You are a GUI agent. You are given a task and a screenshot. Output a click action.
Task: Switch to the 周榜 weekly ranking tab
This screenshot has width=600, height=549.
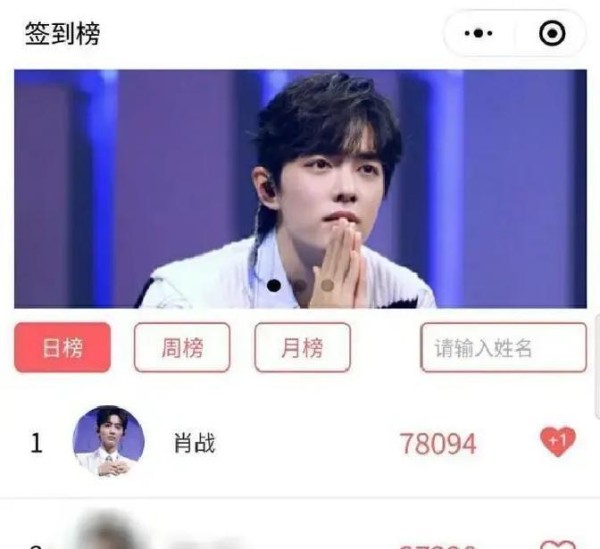pyautogui.click(x=182, y=348)
